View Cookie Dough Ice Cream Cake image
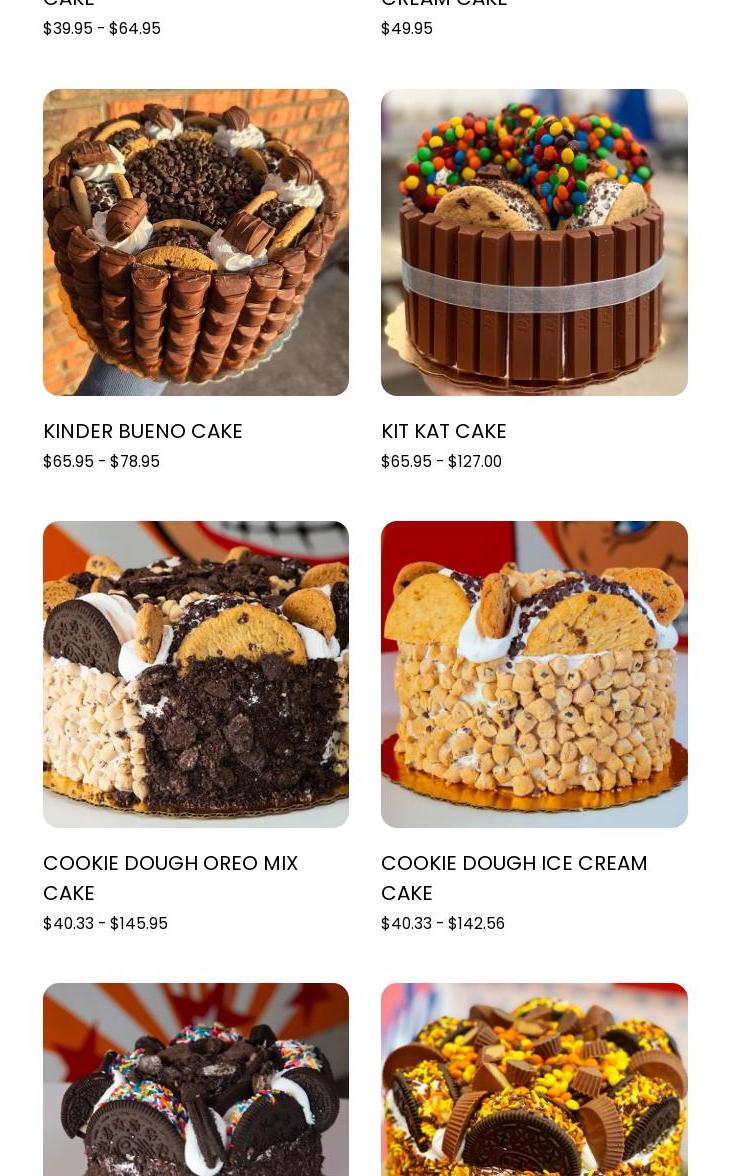The image size is (730, 1176). coord(534,674)
